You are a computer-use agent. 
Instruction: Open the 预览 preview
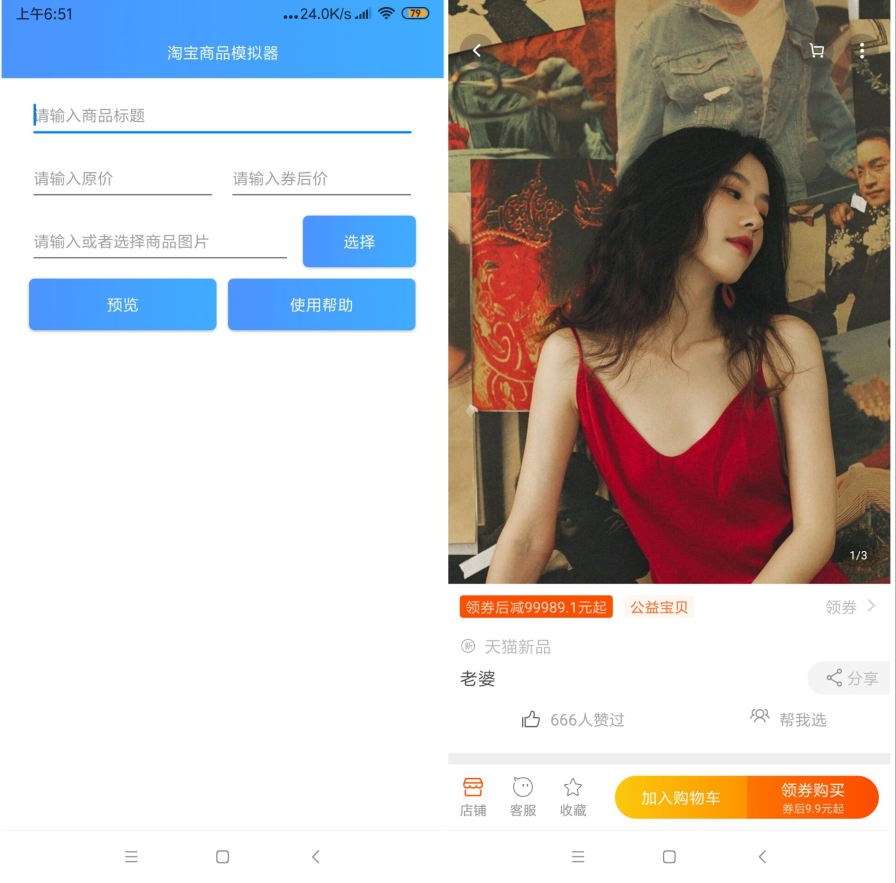tap(122, 305)
